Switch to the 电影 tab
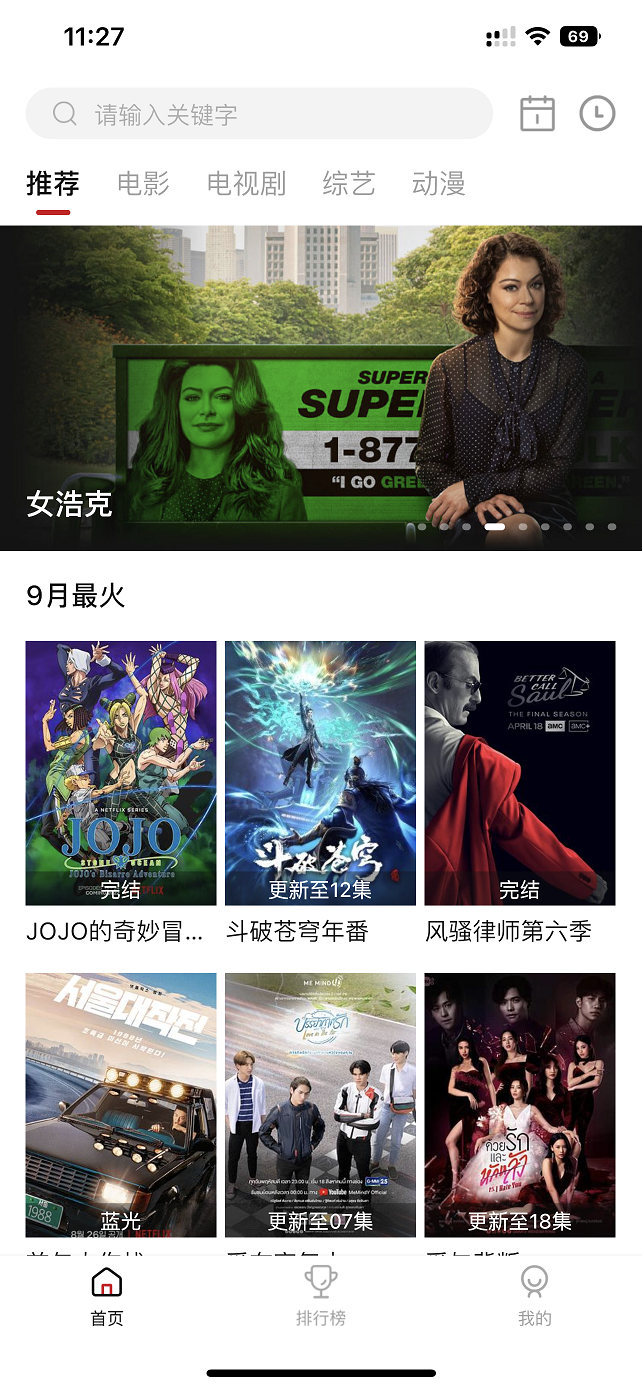Image resolution: width=642 pixels, height=1389 pixels. [143, 184]
